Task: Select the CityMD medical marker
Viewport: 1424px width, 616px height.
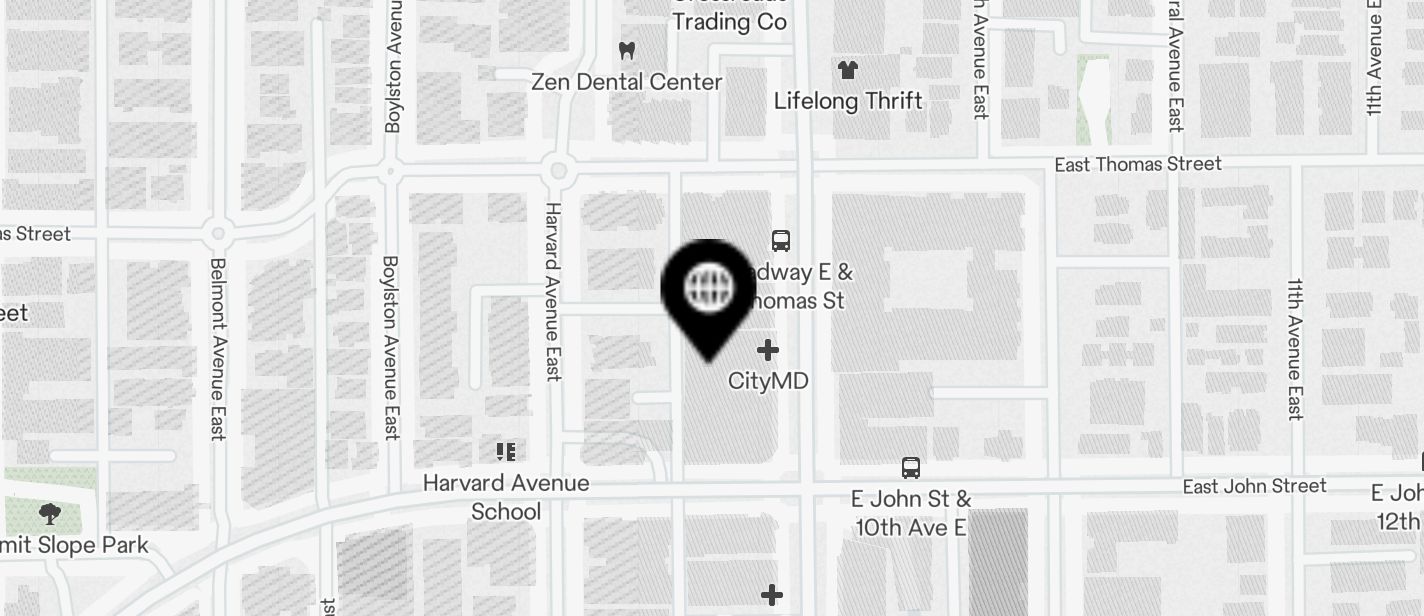Action: (768, 351)
